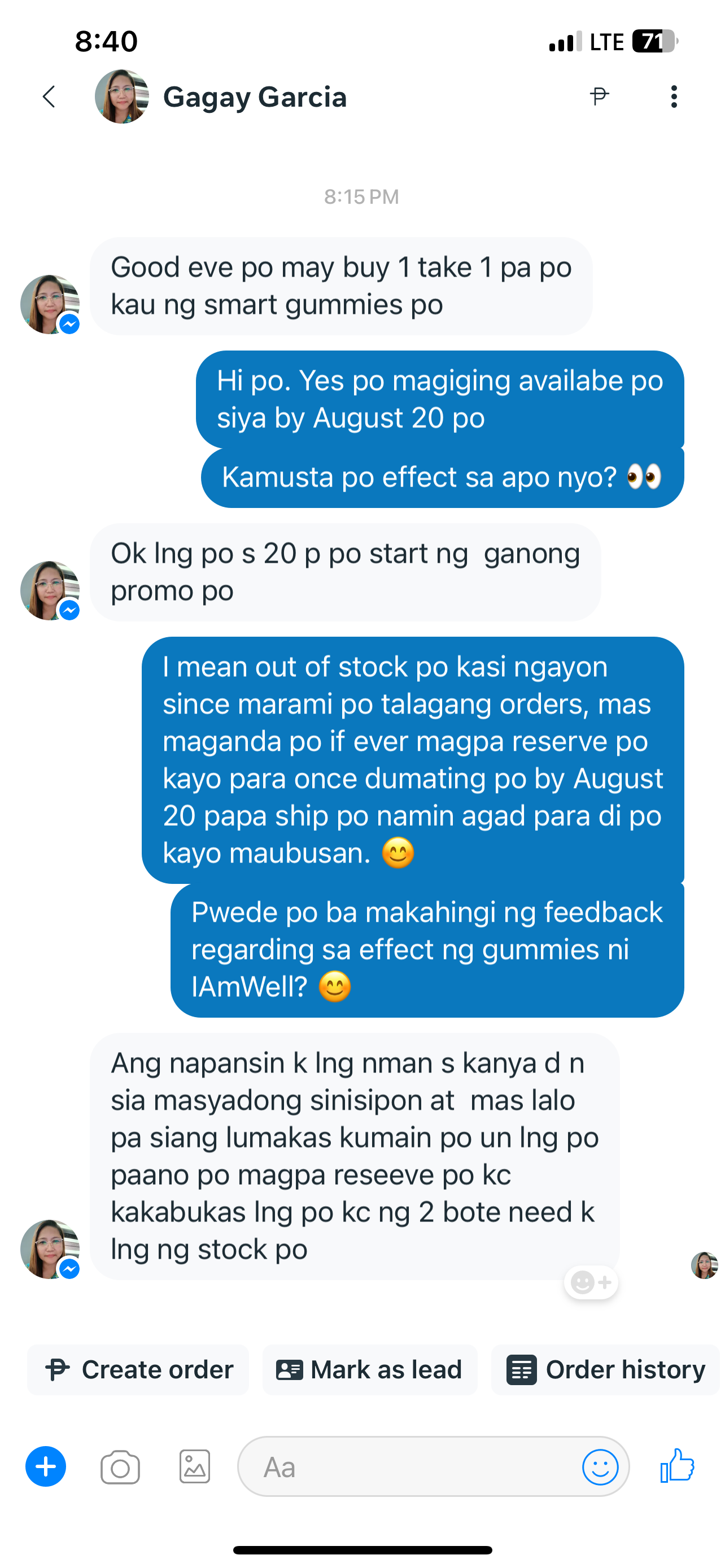Open the photo gallery picker
Image resolution: width=725 pixels, height=1568 pixels.
(195, 1467)
